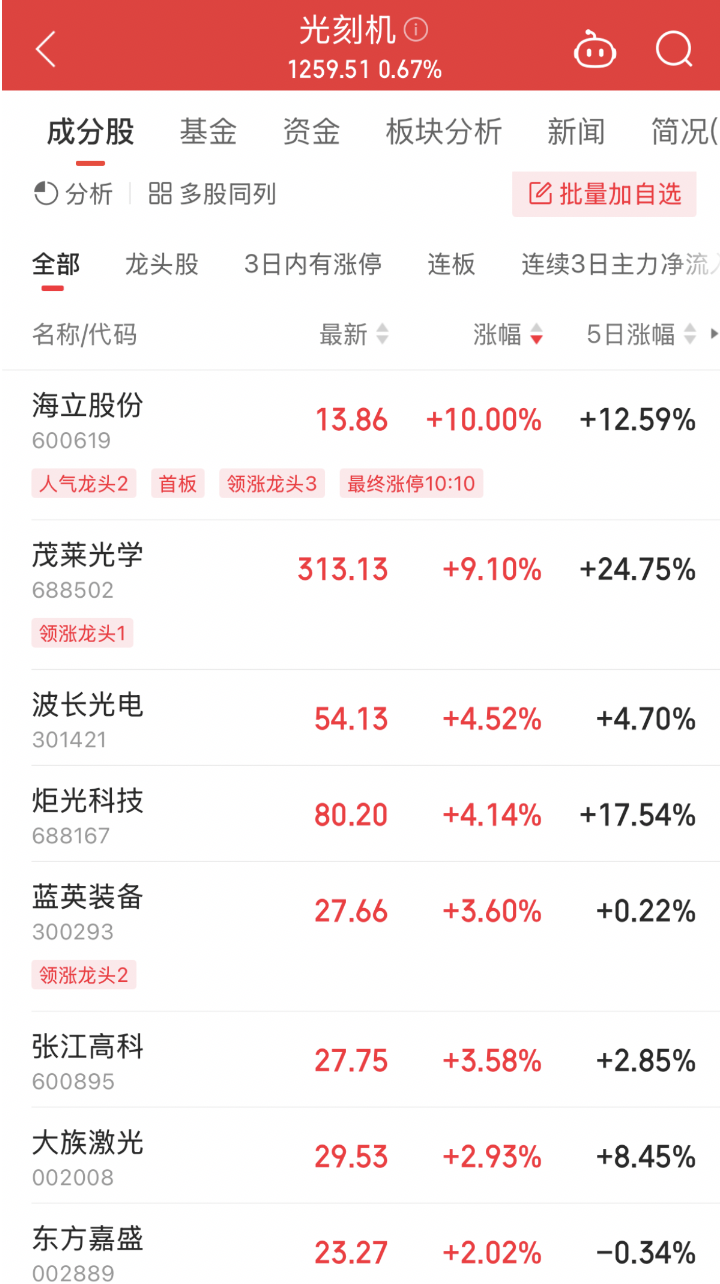
Task: Select the 连板 filter
Action: [451, 264]
